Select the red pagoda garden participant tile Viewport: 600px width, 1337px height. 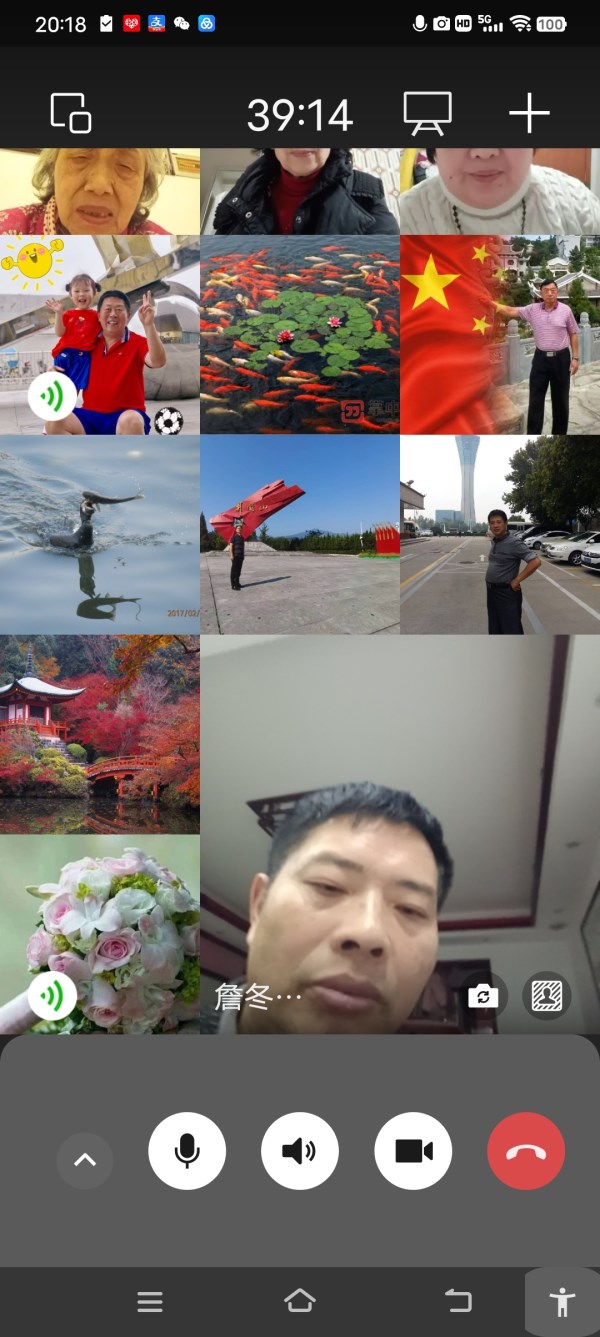[100, 734]
